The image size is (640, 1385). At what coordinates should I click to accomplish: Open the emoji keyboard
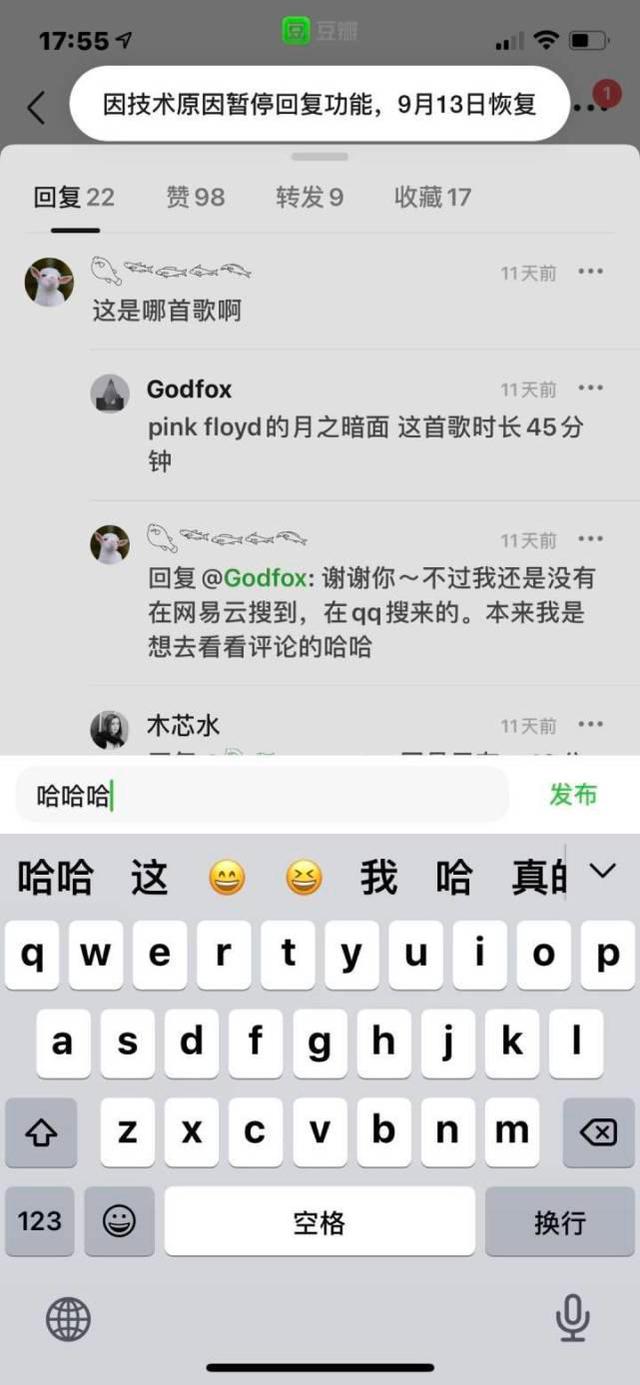point(119,1221)
